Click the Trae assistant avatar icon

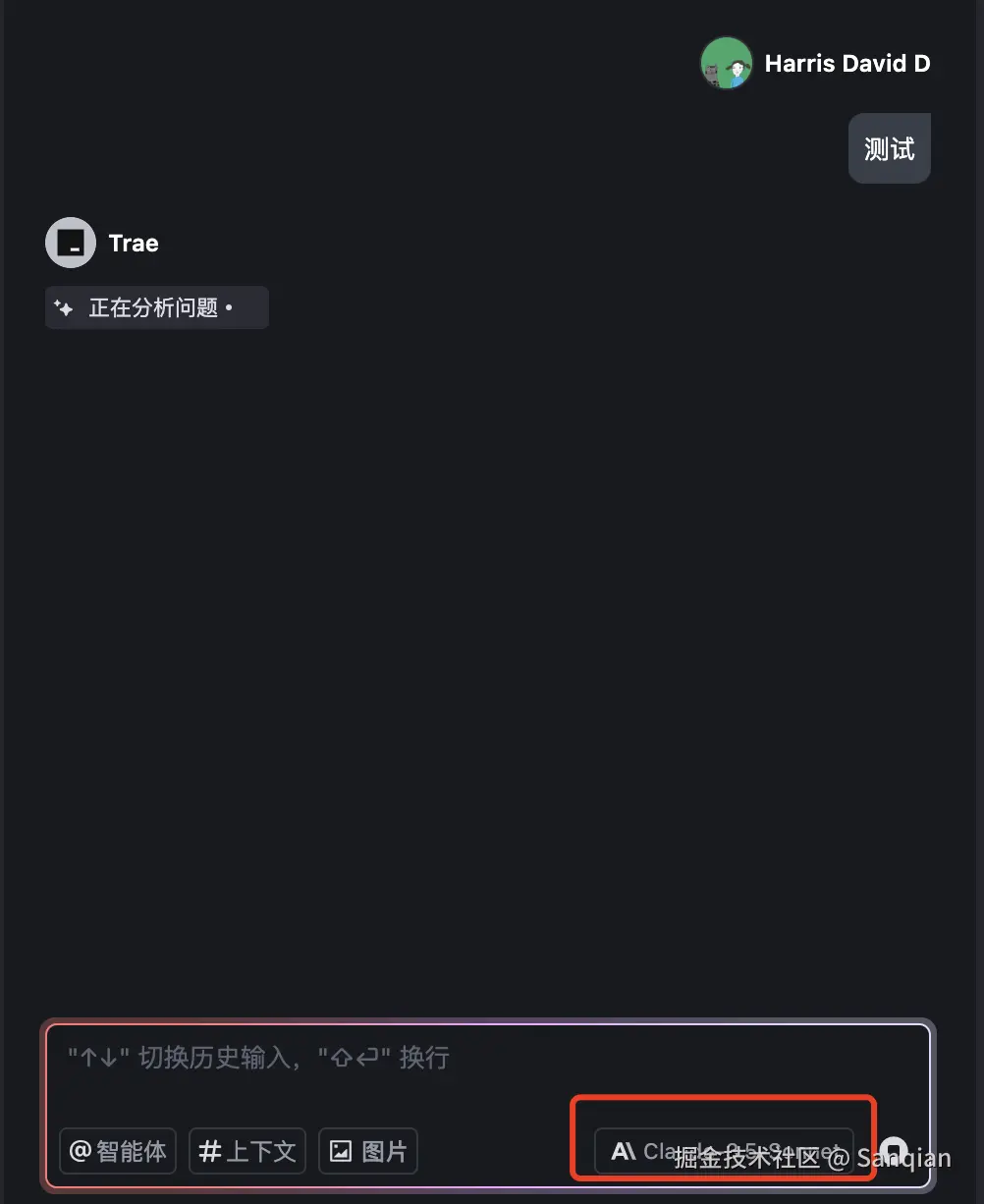coord(70,243)
